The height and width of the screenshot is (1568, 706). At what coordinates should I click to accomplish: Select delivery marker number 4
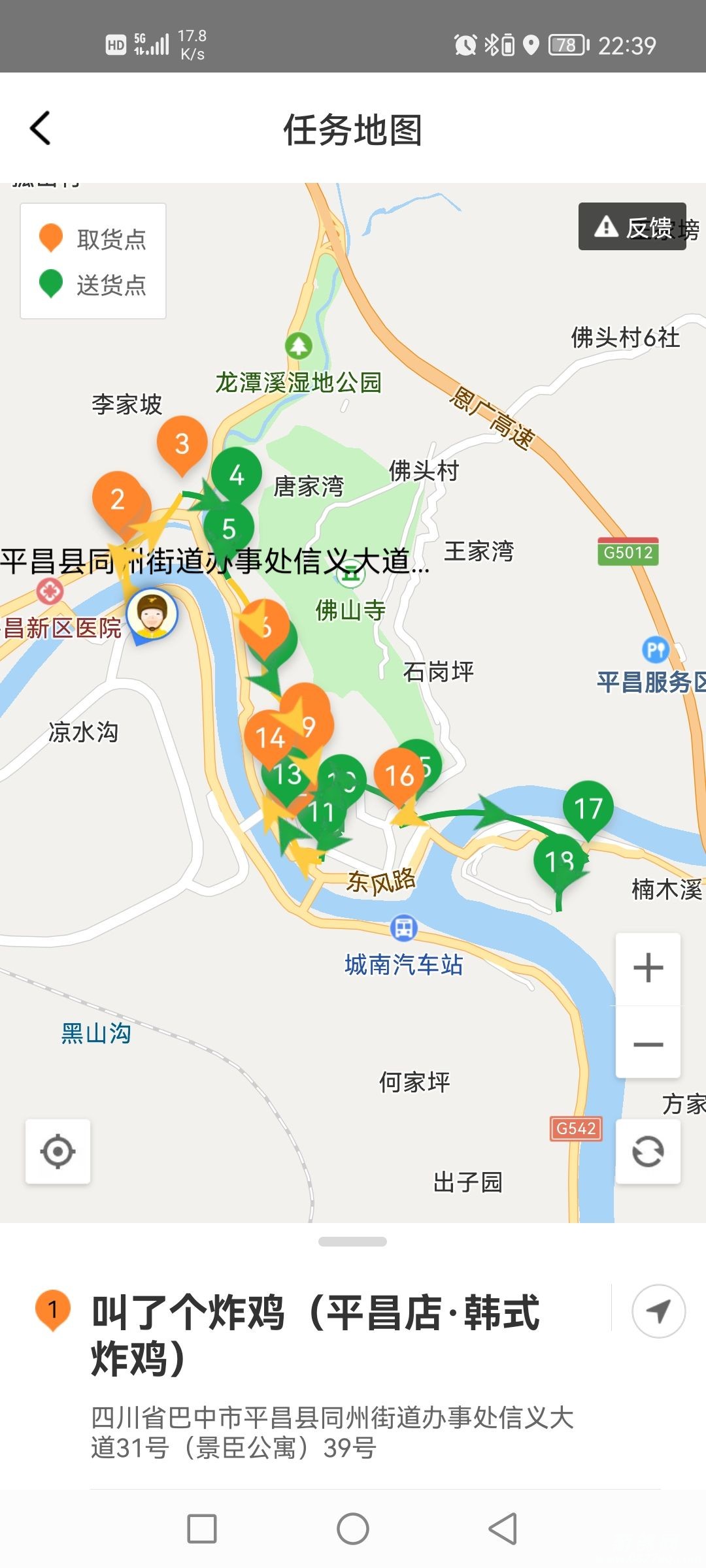237,474
